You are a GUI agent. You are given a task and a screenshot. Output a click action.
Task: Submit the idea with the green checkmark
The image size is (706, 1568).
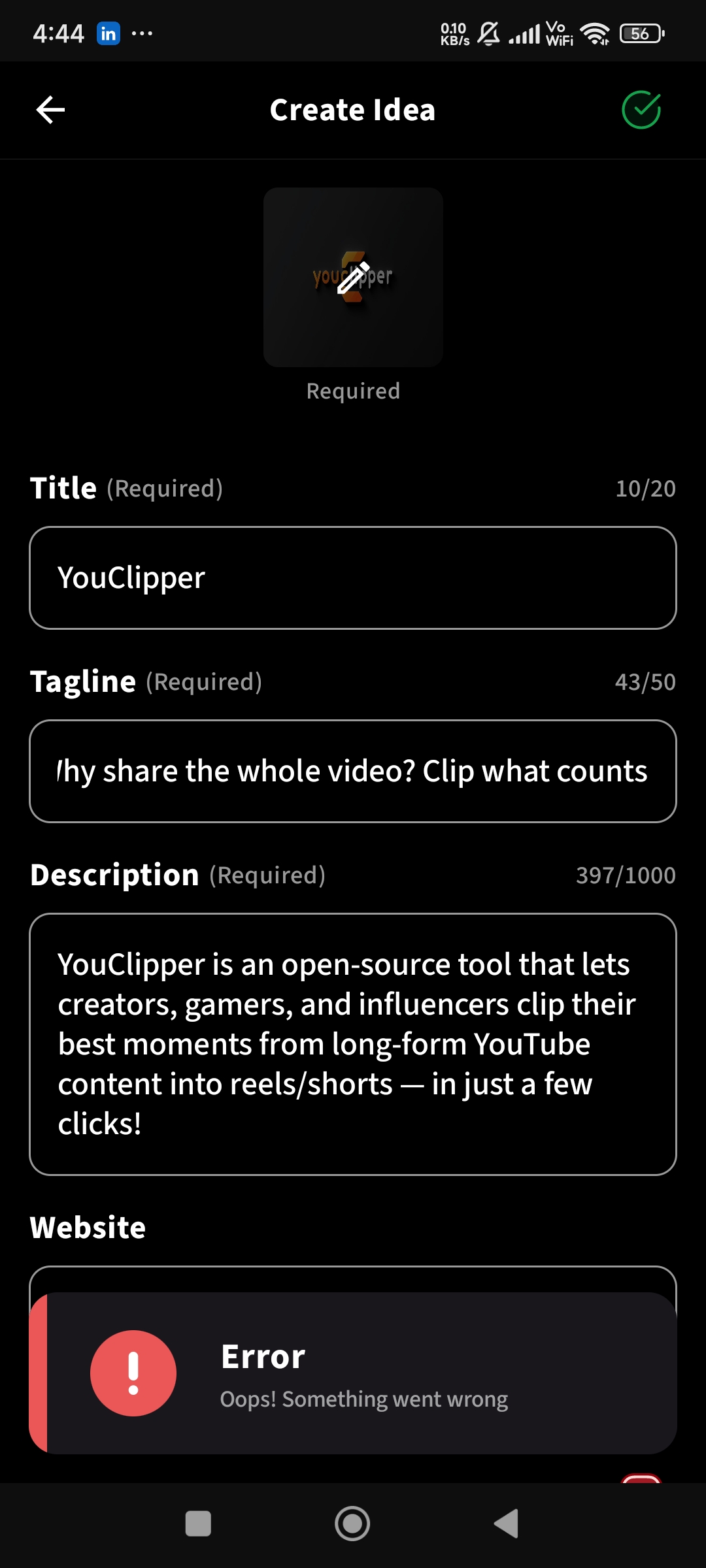point(641,110)
